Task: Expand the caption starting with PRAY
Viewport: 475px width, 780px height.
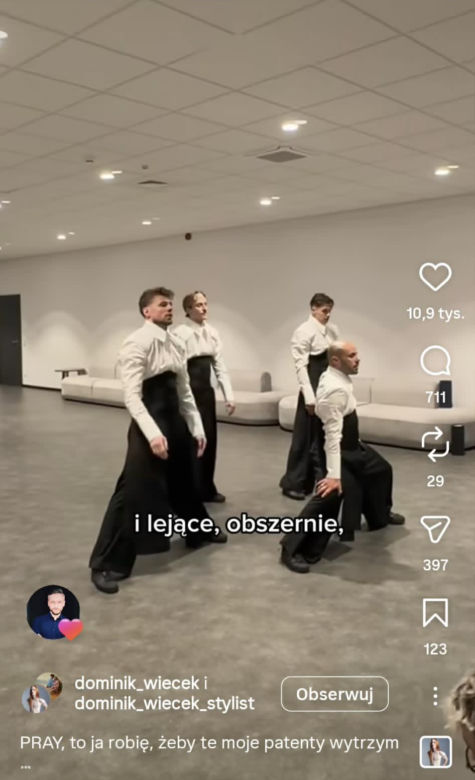Action: click(209, 743)
